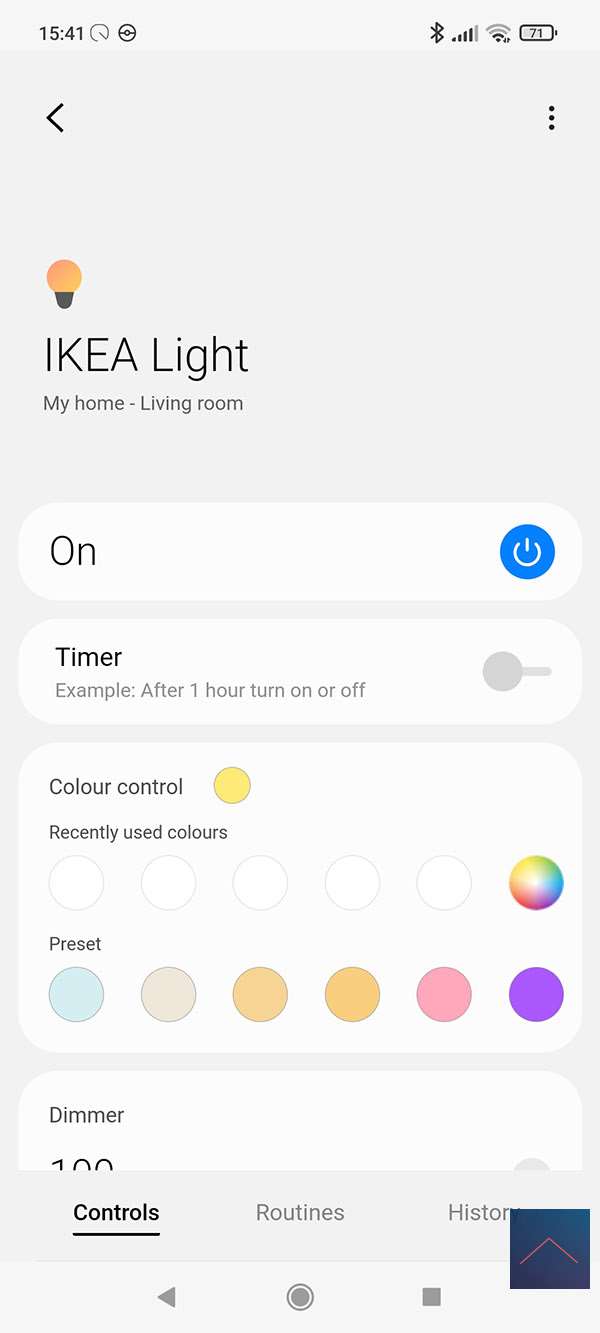
Task: Select the Controls tab
Action: [x=116, y=1213]
